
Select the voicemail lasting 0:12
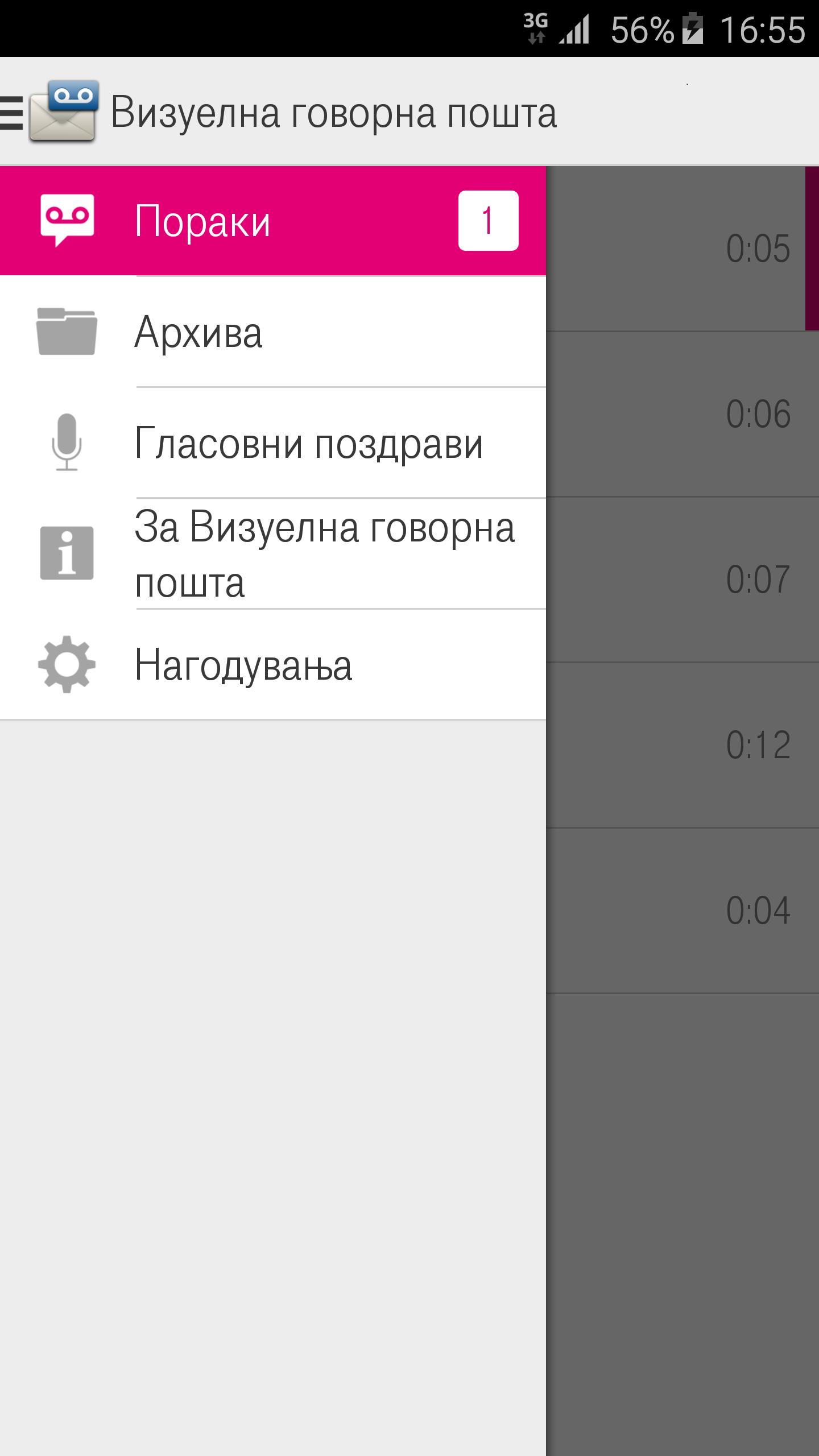pyautogui.click(x=682, y=744)
